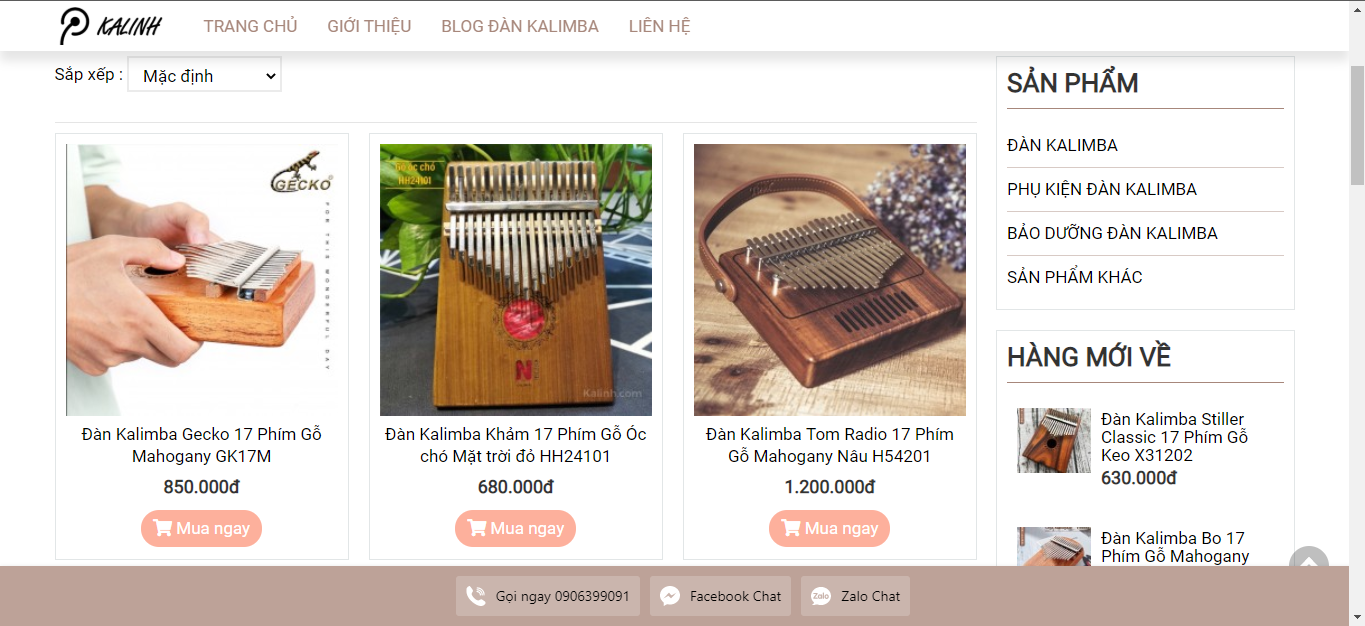Open the Stiller Classic X31202 new arrival item

pos(1174,436)
